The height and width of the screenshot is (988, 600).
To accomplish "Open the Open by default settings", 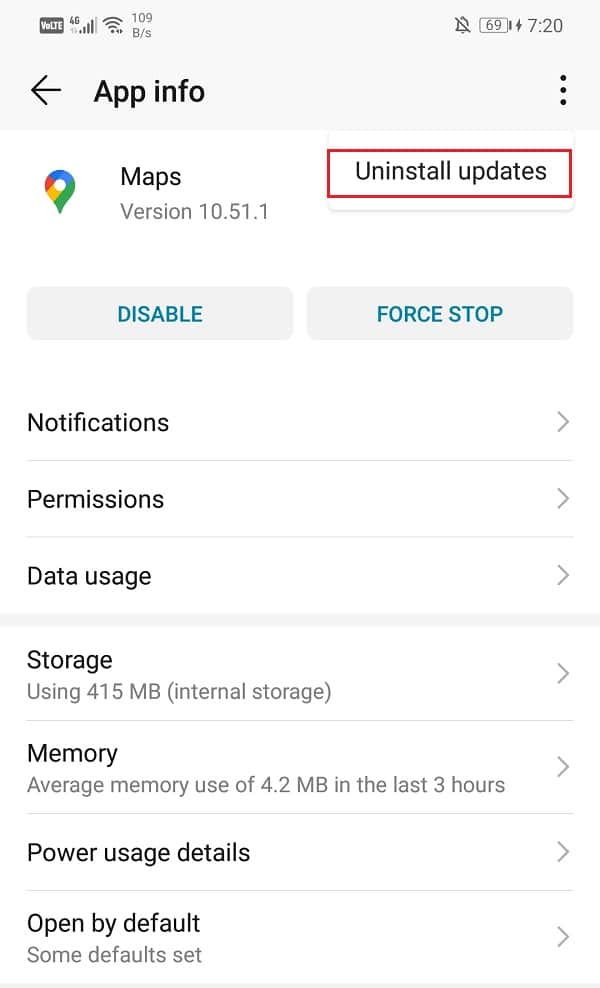I will [298, 937].
